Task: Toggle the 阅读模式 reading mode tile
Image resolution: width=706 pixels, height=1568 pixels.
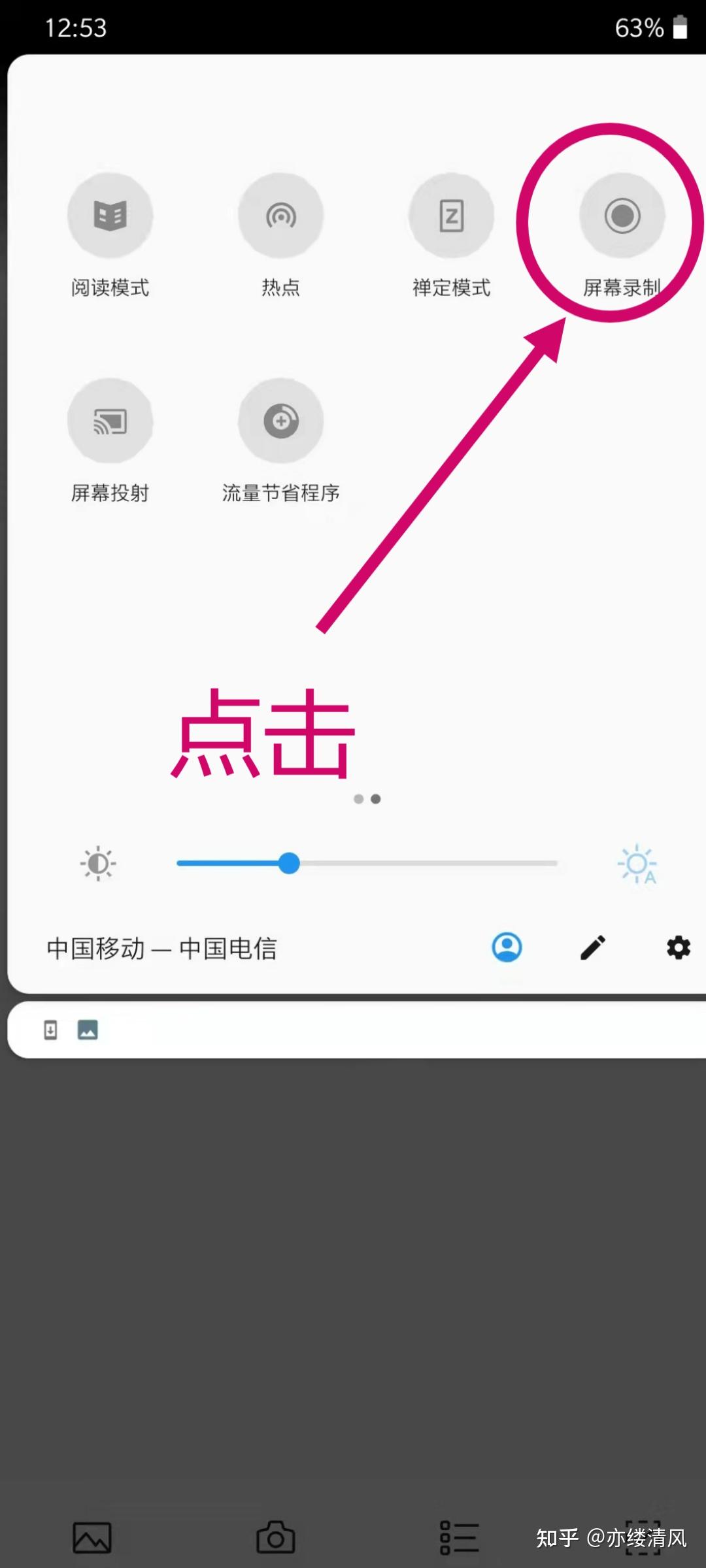Action: coord(110,216)
